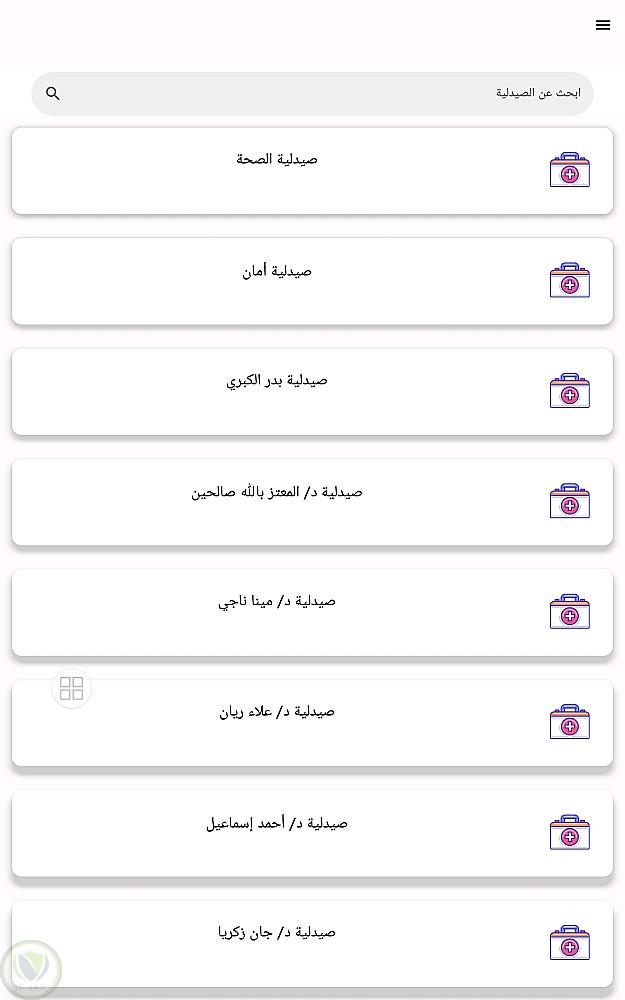Select صيدلية د/ أحمد إسماعيل
This screenshot has height=1000, width=625.
tap(312, 833)
